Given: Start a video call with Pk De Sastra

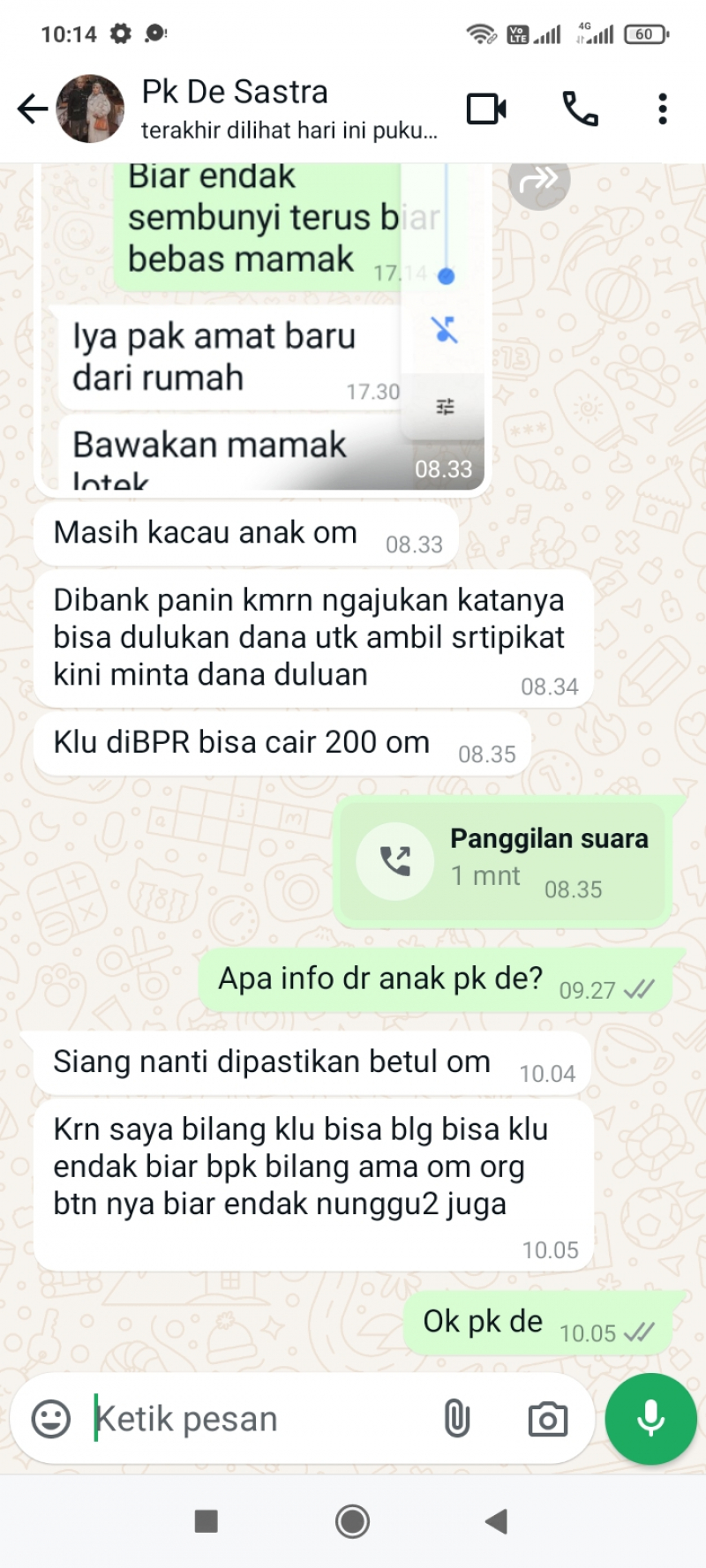Looking at the screenshot, I should tap(486, 109).
